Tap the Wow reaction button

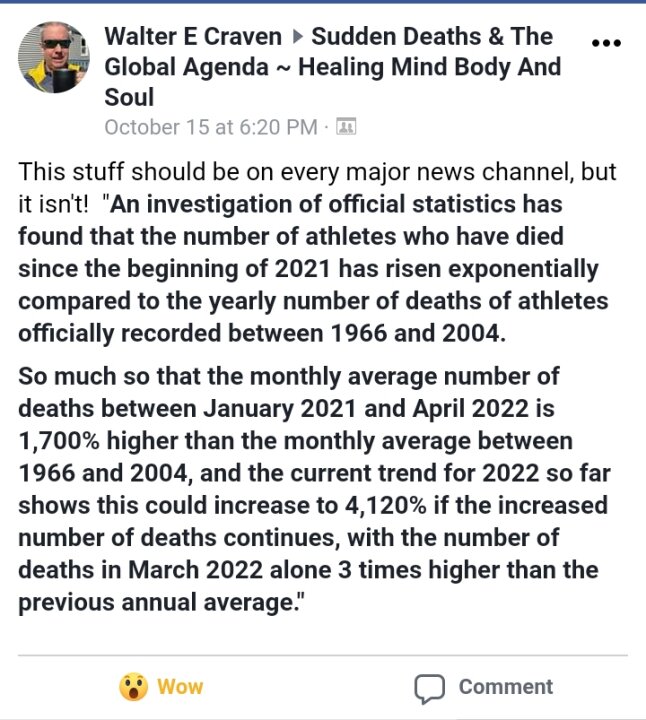point(161,686)
